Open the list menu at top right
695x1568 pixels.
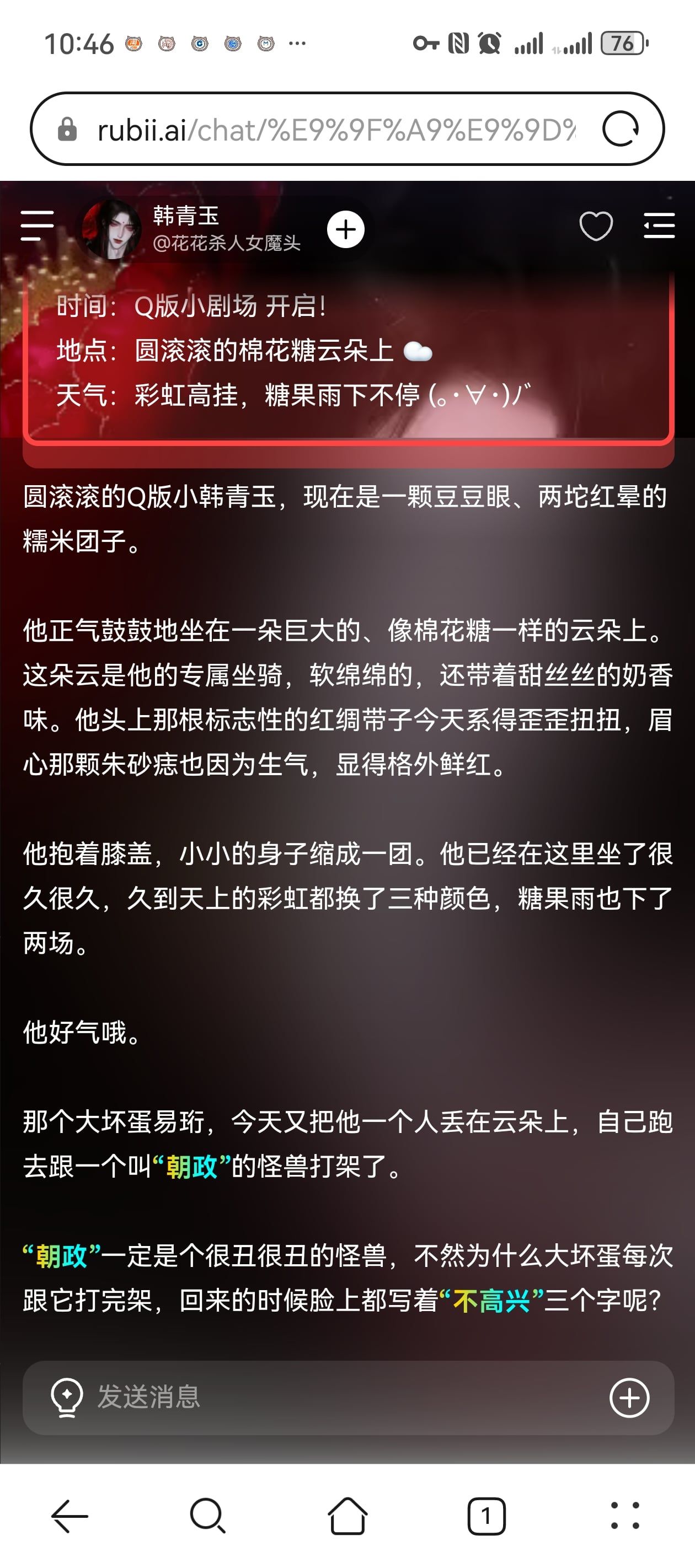click(659, 226)
